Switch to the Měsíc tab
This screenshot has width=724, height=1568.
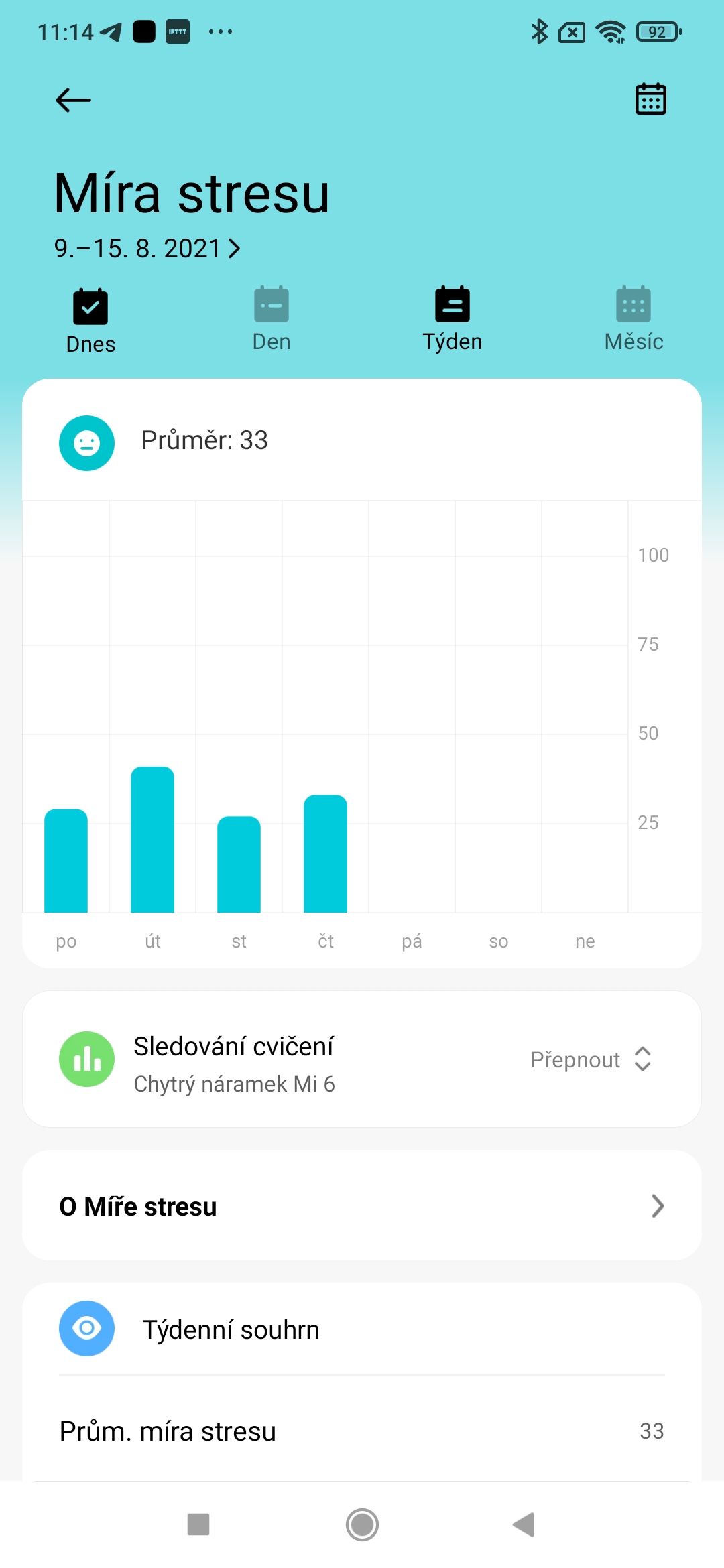pos(633,320)
